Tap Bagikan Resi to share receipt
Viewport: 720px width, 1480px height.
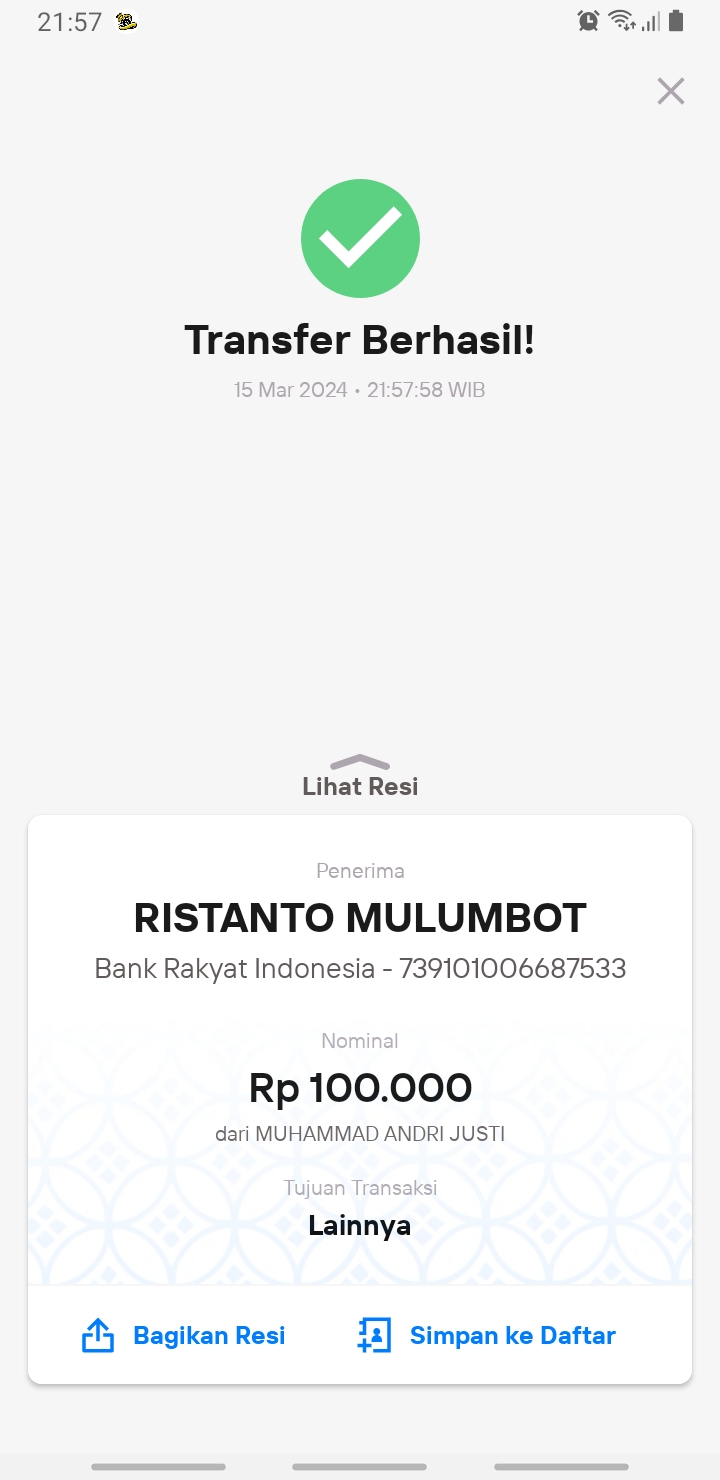tap(183, 1336)
